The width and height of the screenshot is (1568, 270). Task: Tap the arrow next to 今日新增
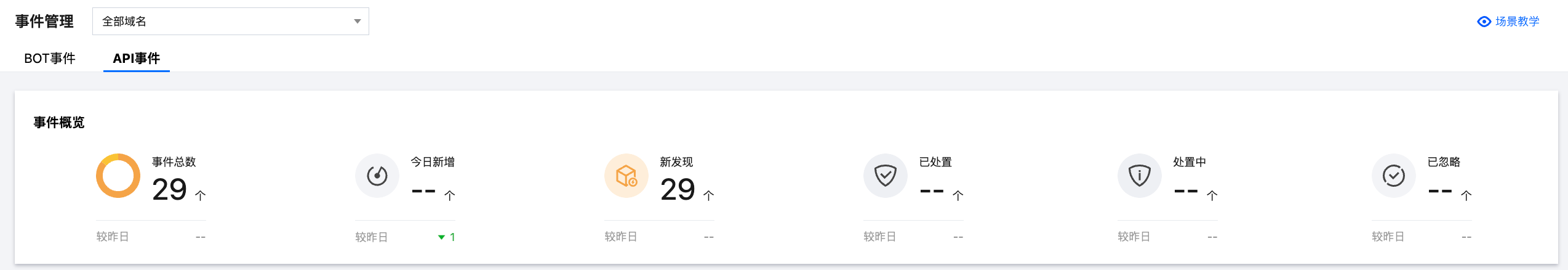(450, 195)
